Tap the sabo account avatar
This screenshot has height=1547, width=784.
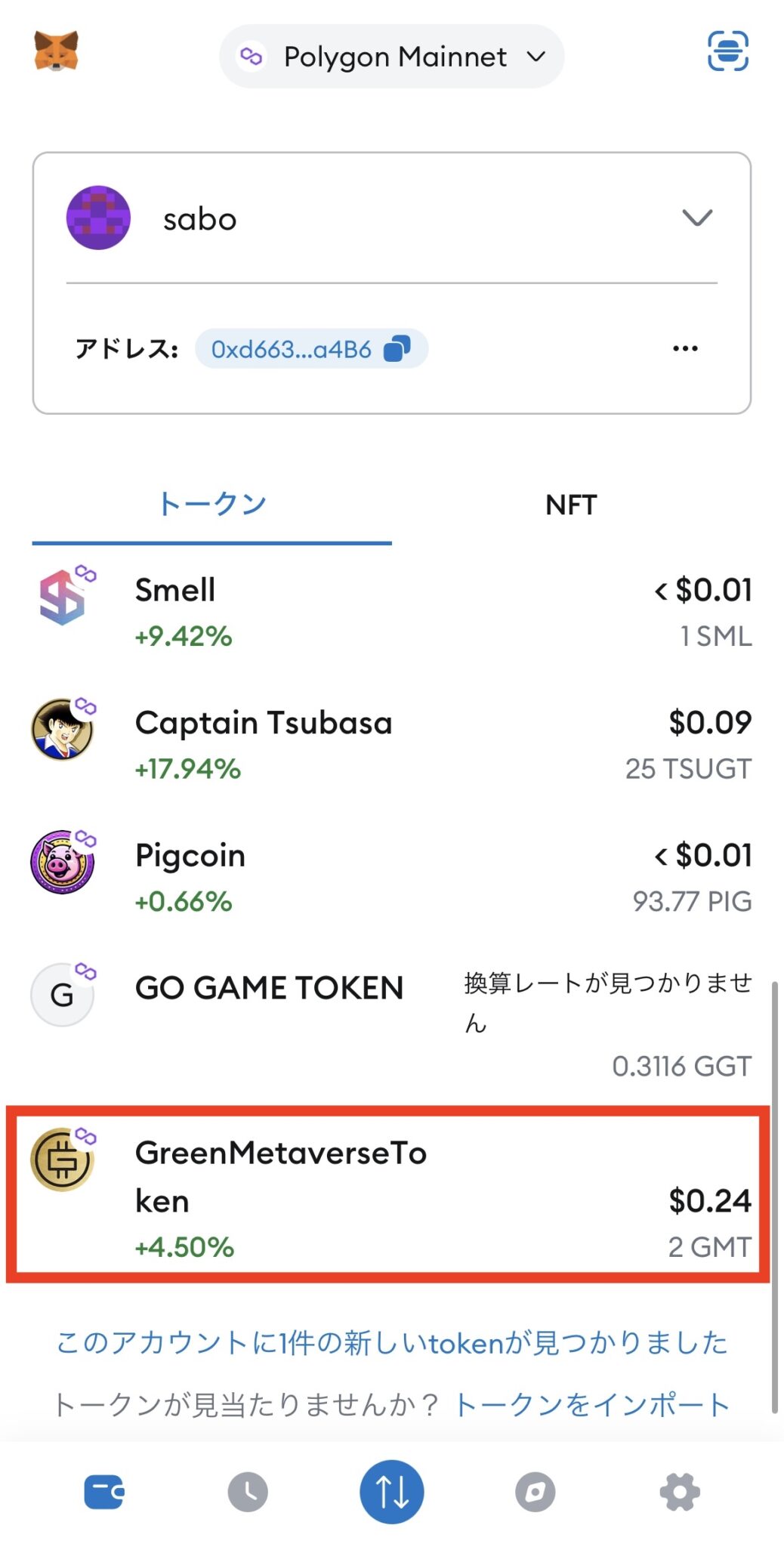99,217
